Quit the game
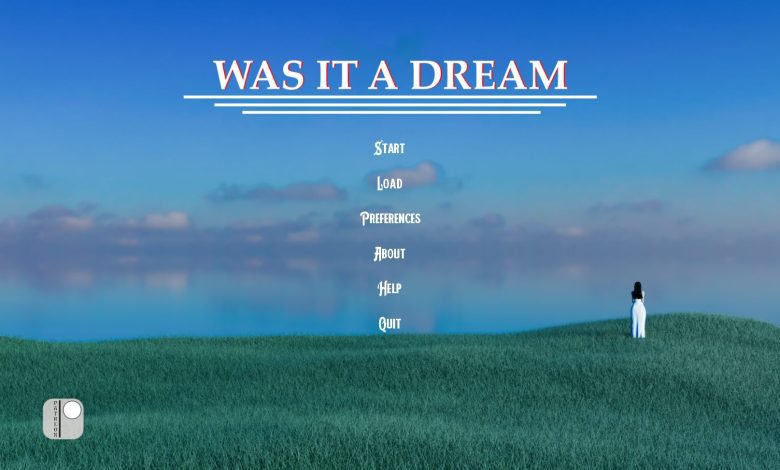This screenshot has height=470, width=780. tap(389, 323)
